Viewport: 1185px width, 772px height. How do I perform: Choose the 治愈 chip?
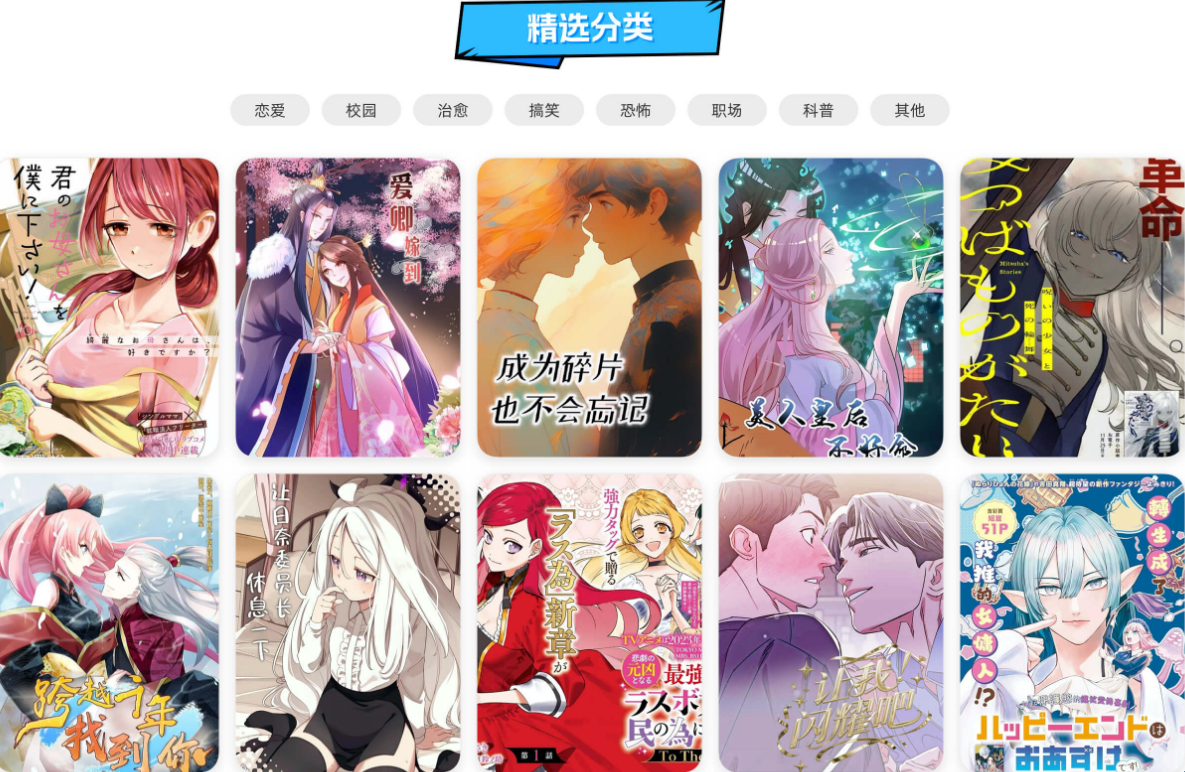click(x=453, y=110)
